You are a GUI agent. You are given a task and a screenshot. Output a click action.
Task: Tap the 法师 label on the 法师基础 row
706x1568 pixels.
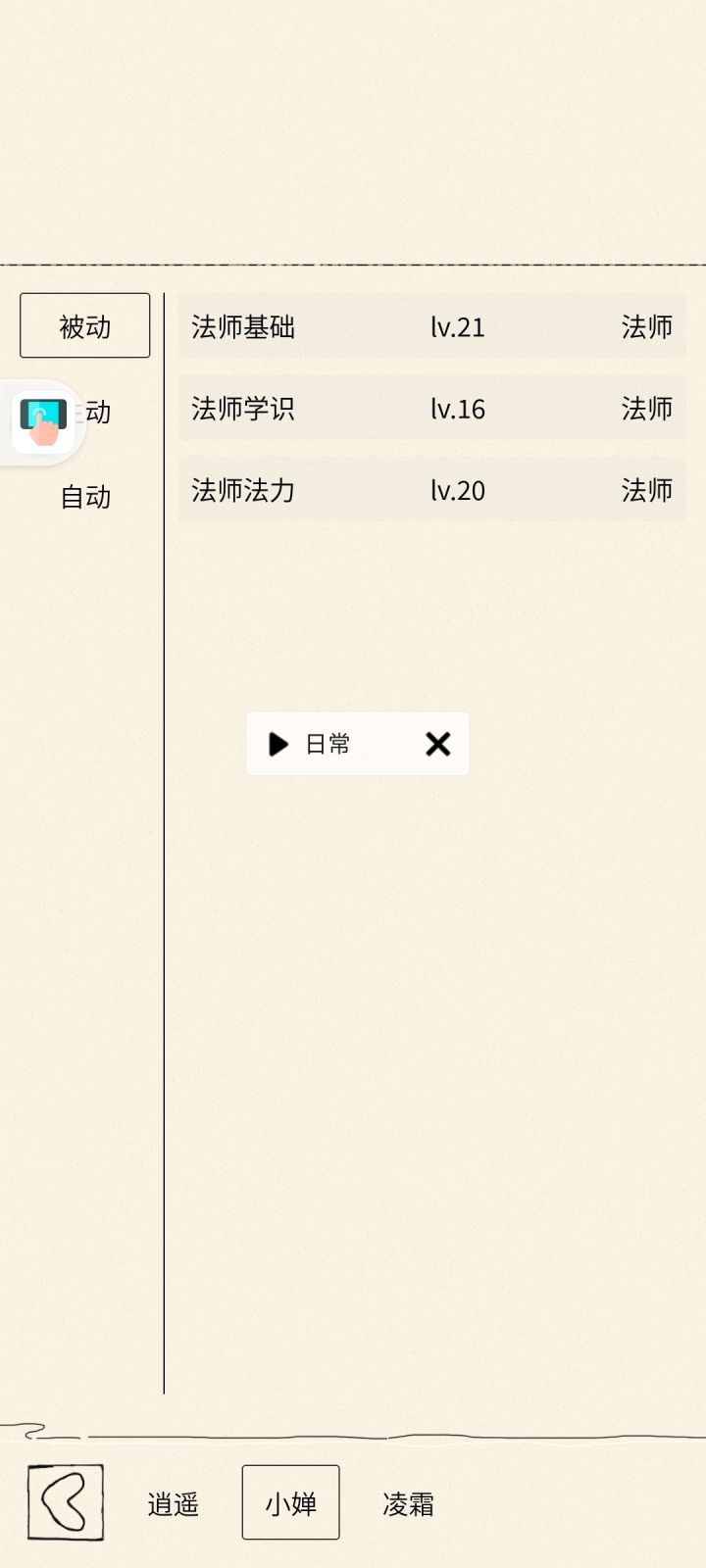(646, 327)
